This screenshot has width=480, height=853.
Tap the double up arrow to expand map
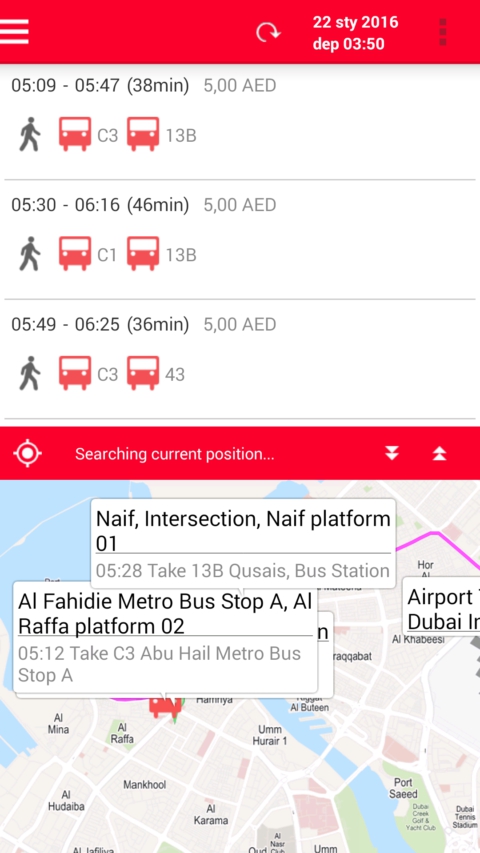[440, 453]
